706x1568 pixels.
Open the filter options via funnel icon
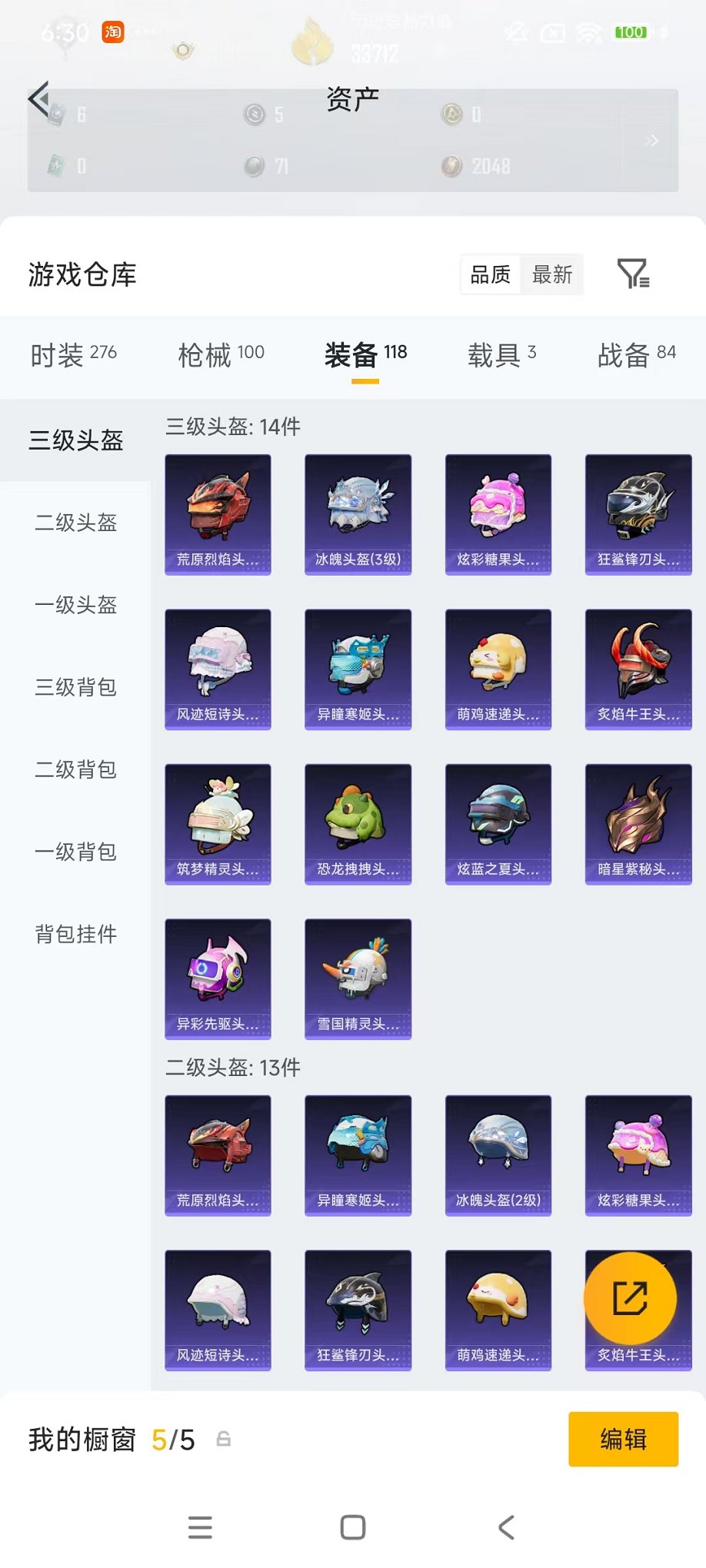point(633,274)
